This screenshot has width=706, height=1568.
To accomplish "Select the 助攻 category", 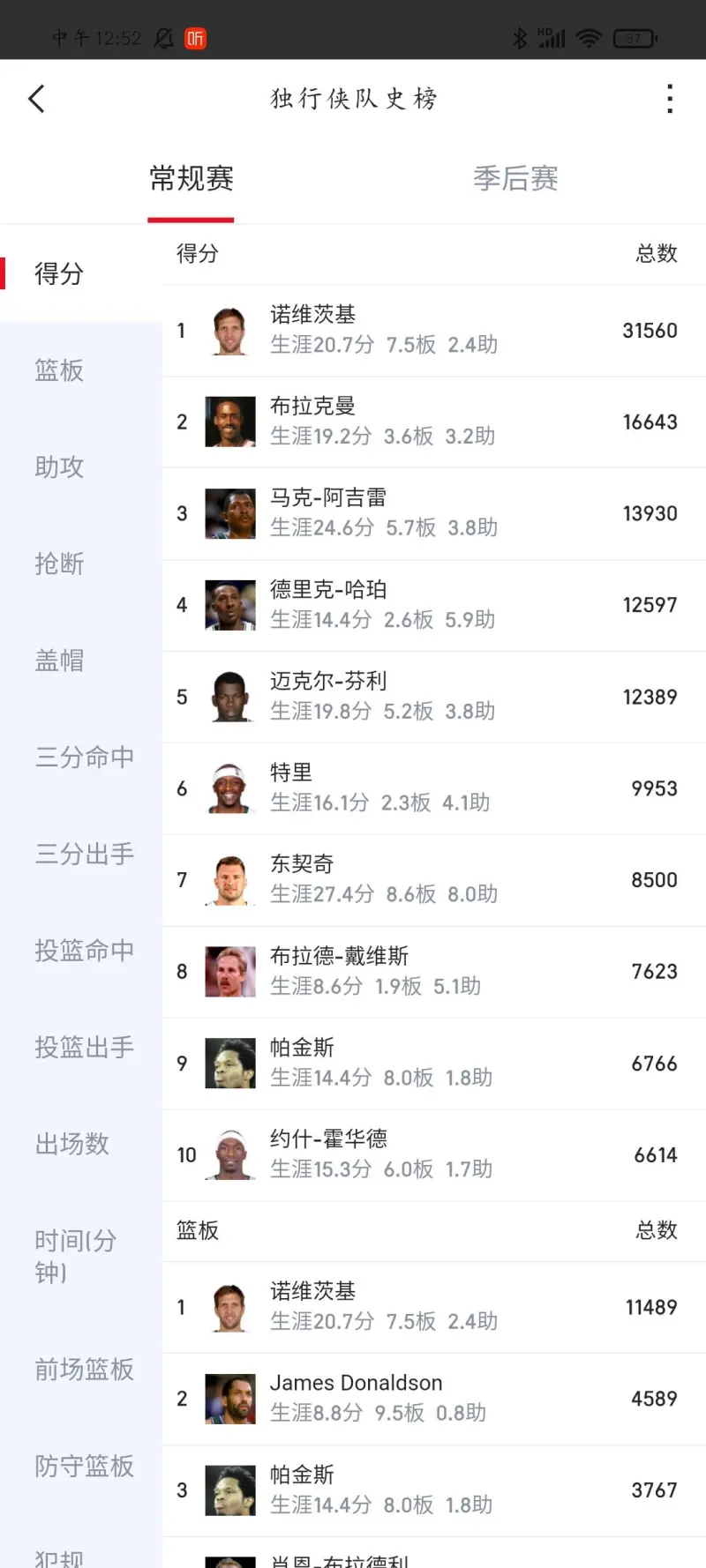I will coord(59,467).
